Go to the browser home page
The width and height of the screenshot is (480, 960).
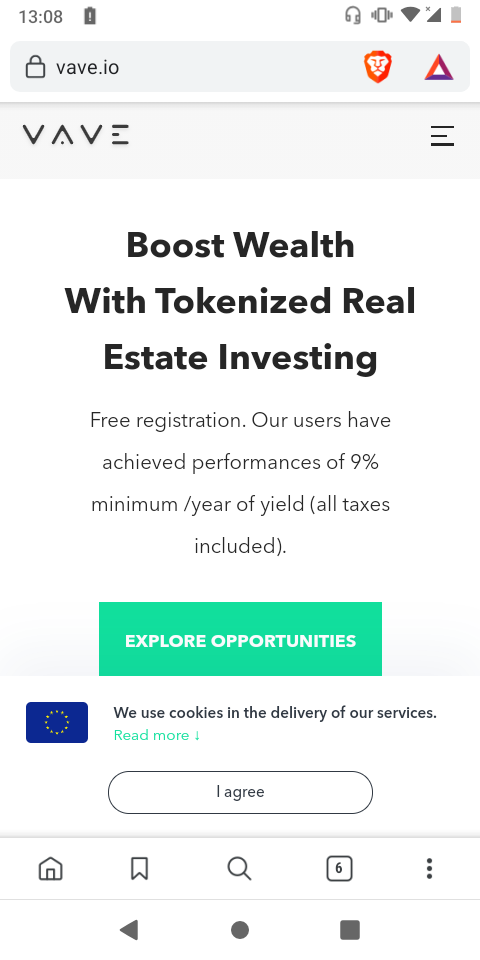point(51,868)
